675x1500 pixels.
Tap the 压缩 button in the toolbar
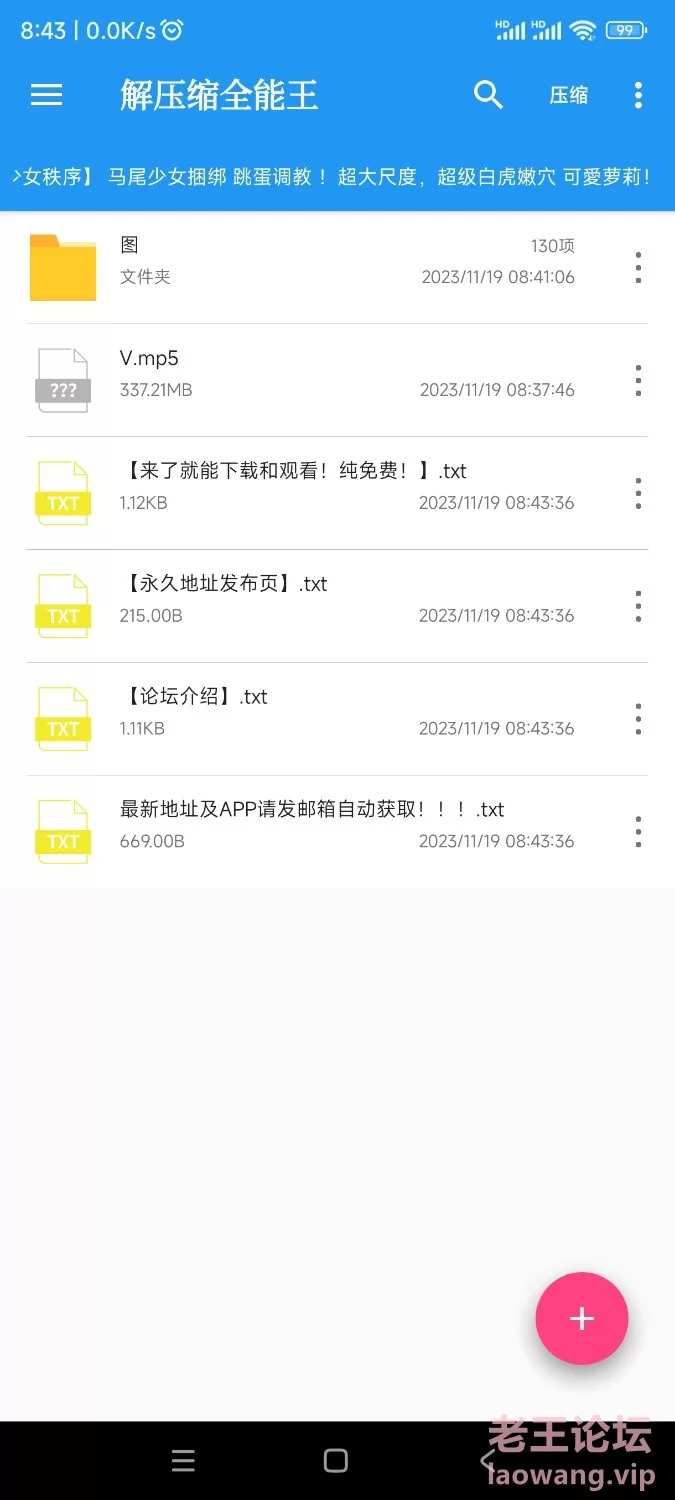[x=568, y=95]
